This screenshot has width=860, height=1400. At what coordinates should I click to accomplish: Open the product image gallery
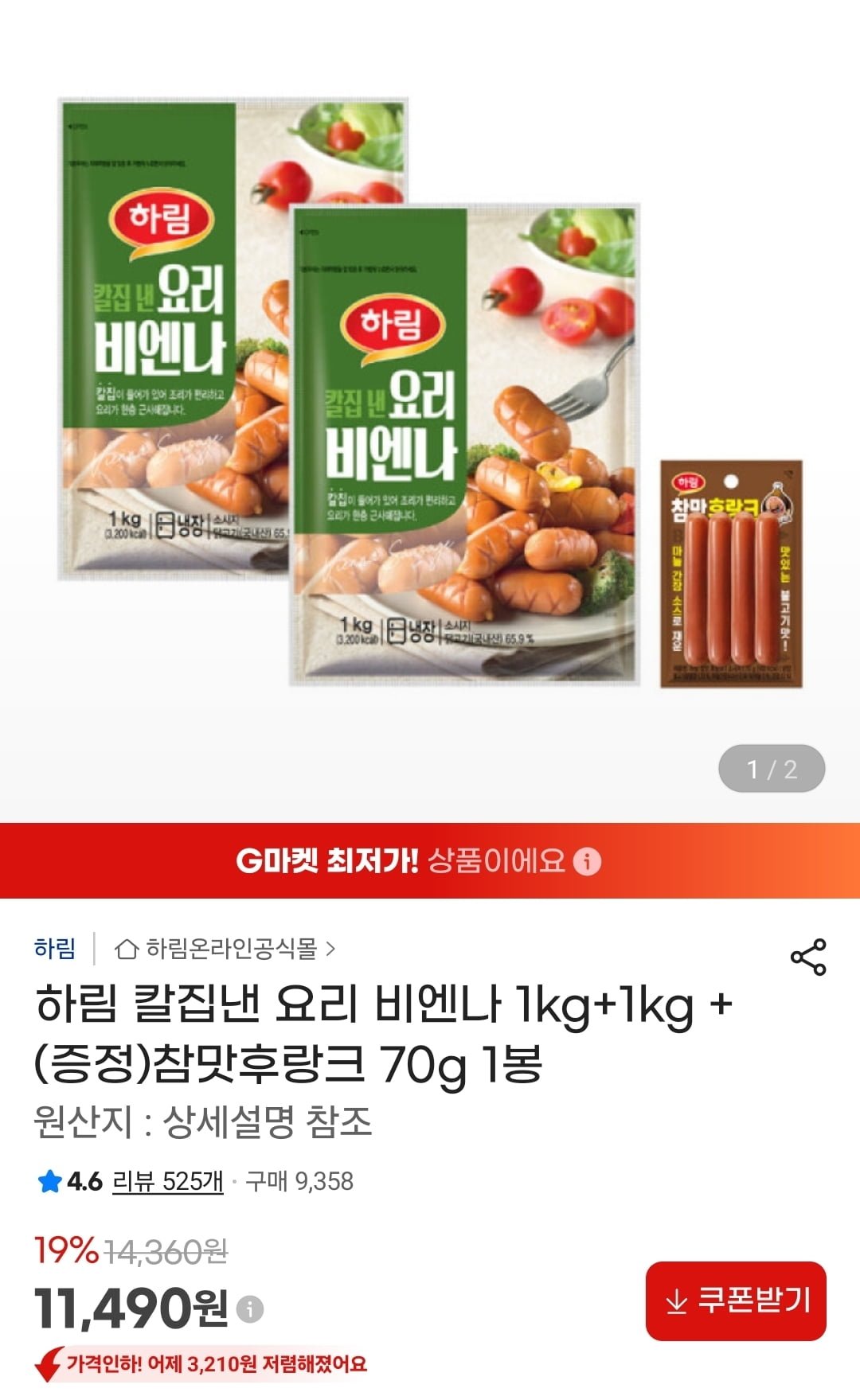[430, 398]
